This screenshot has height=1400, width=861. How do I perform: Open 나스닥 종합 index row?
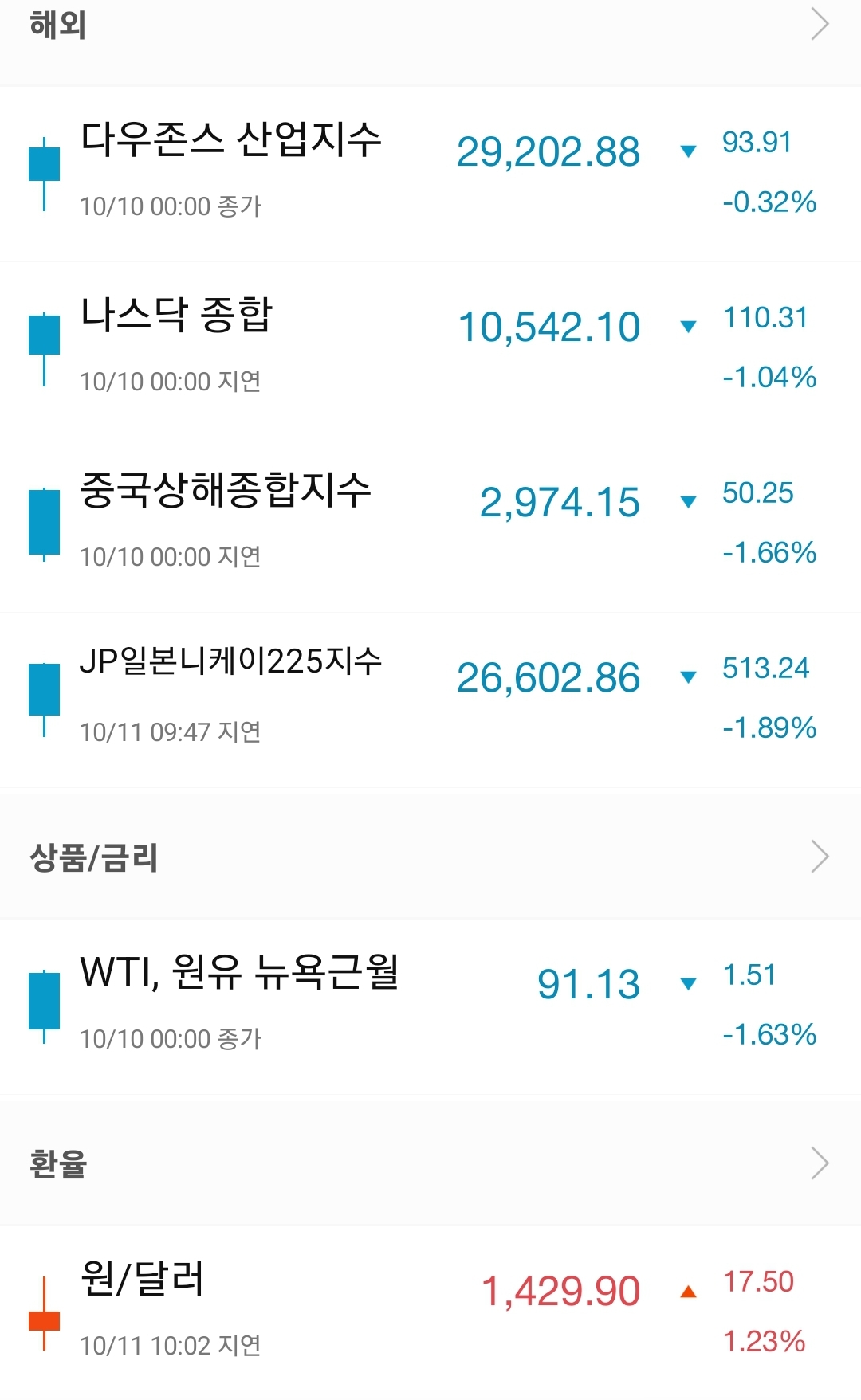pos(431,350)
